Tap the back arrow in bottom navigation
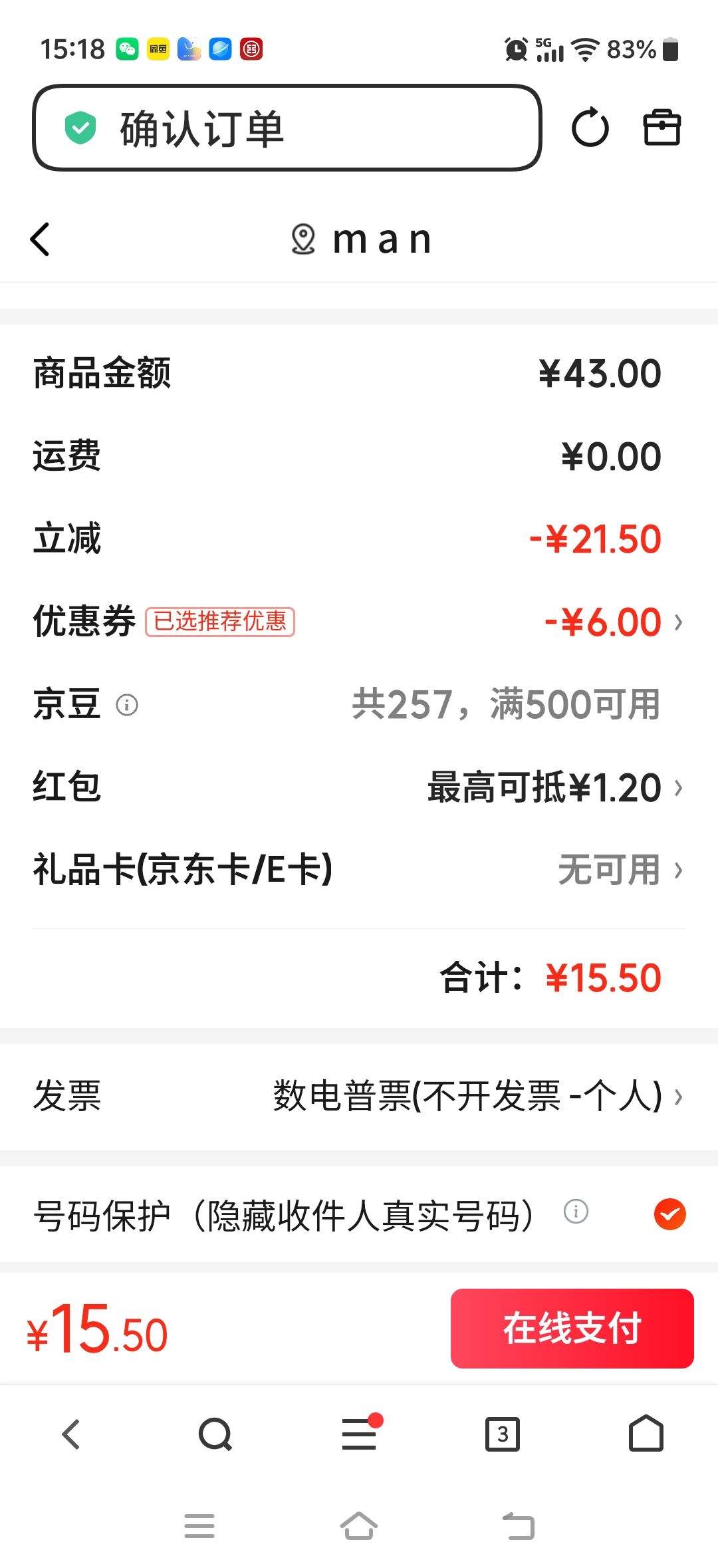 click(72, 1434)
